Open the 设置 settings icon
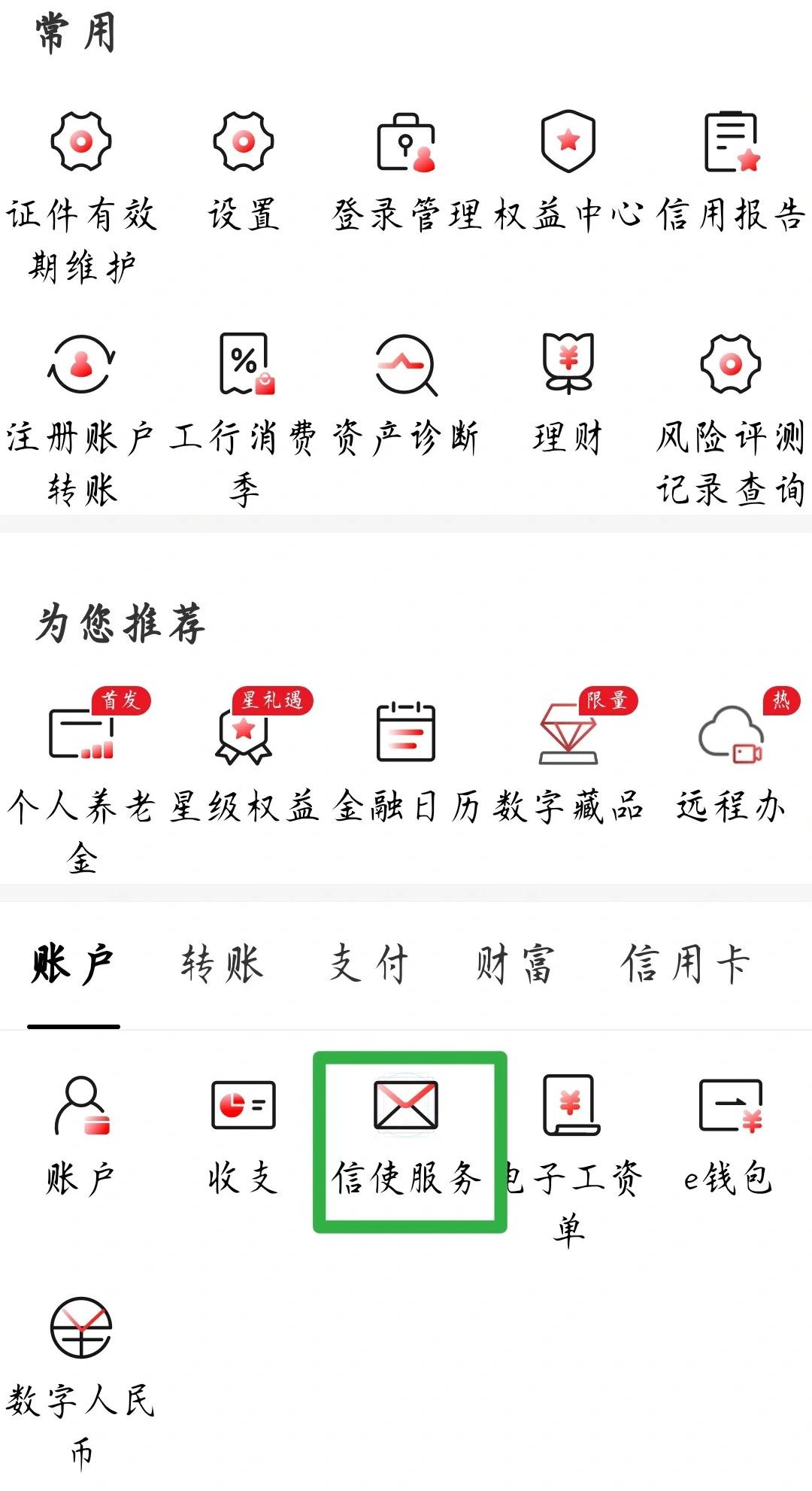Image resolution: width=812 pixels, height=1491 pixels. tap(242, 169)
